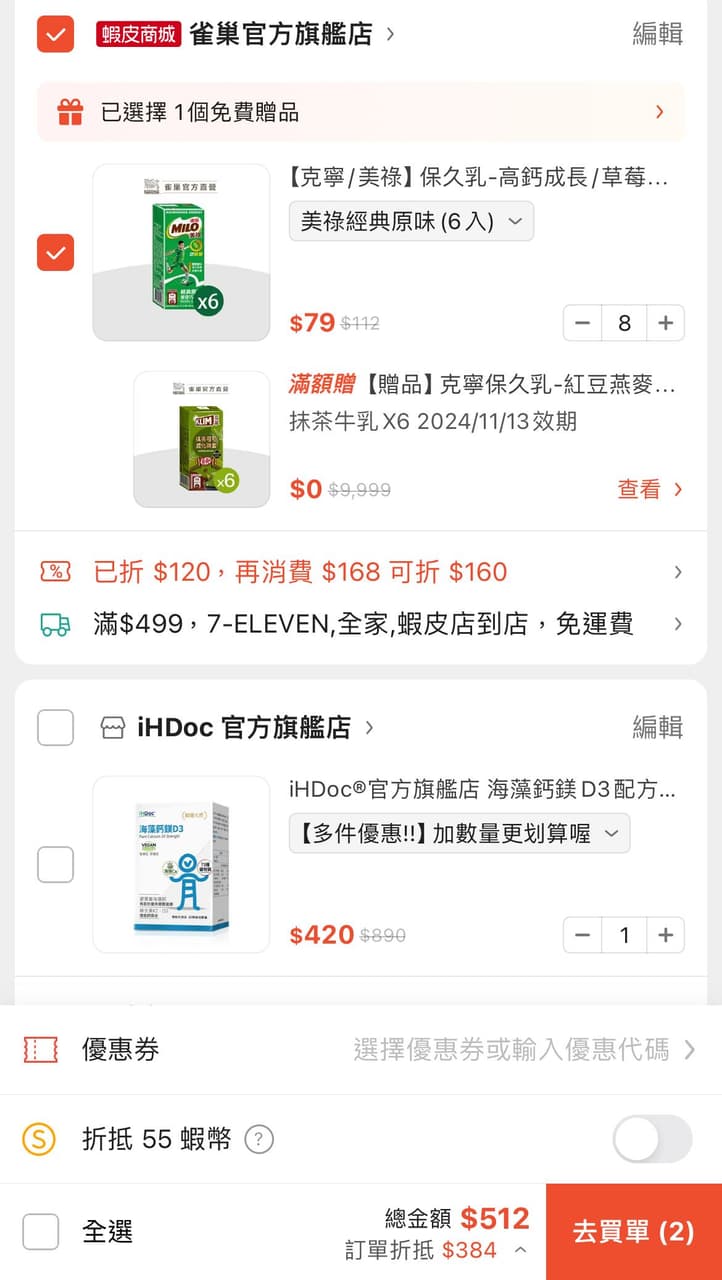Viewport: 722px width, 1280px height.
Task: Tap 編輯 for iHDoc 官方旗艦店
Action: (657, 727)
